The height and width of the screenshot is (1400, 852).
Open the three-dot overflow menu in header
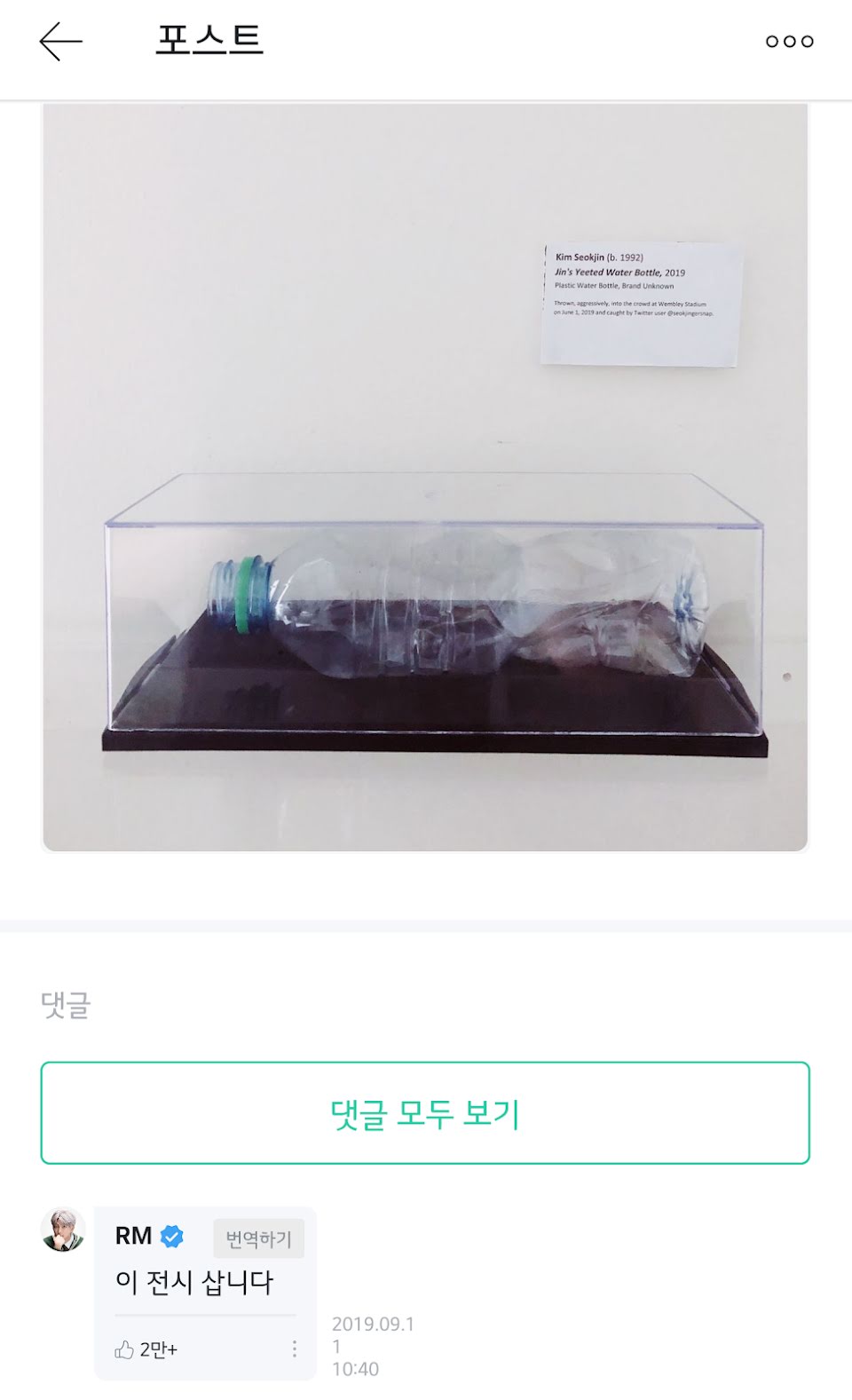(789, 41)
